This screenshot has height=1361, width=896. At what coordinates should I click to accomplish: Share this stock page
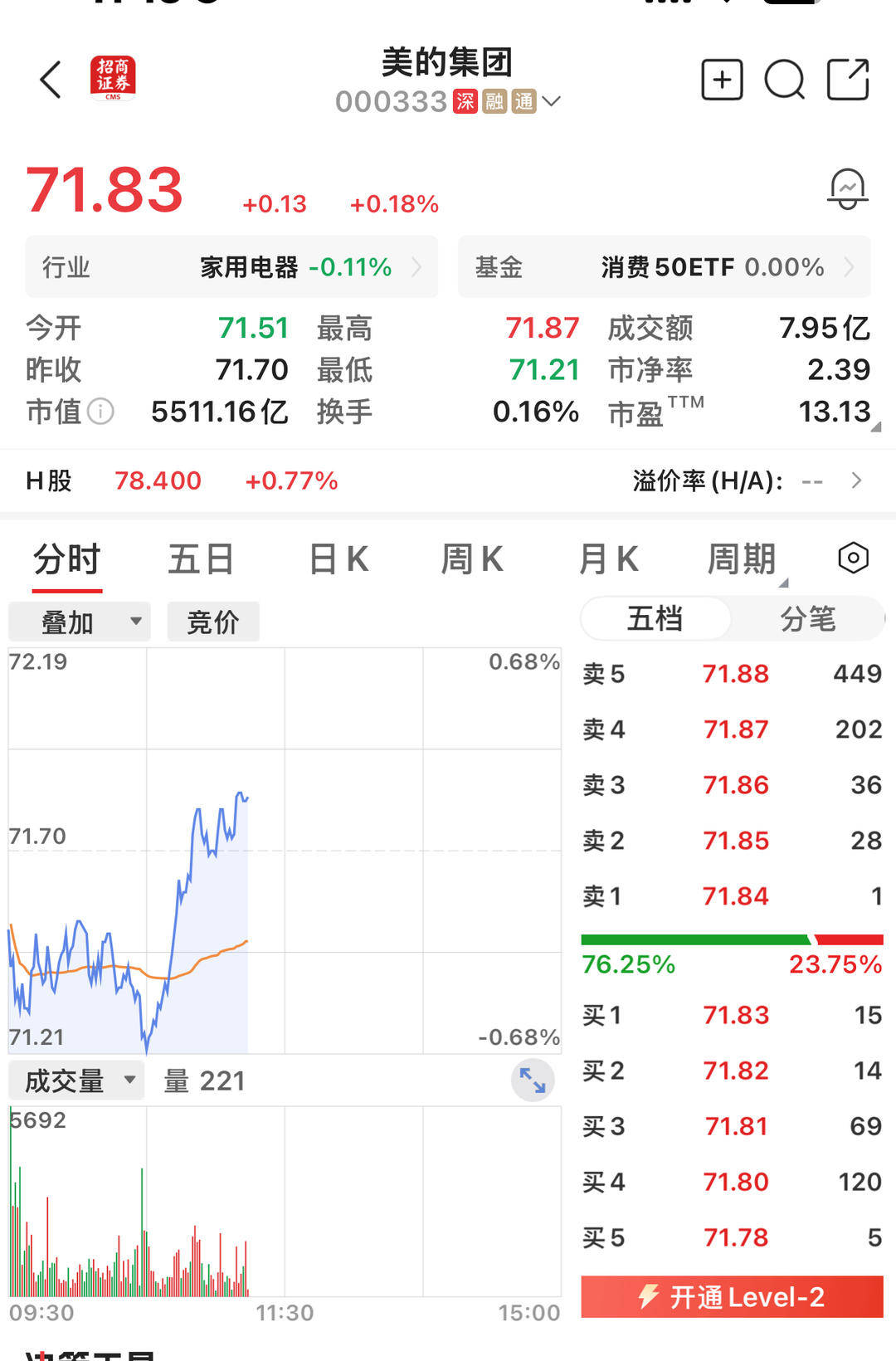point(848,80)
